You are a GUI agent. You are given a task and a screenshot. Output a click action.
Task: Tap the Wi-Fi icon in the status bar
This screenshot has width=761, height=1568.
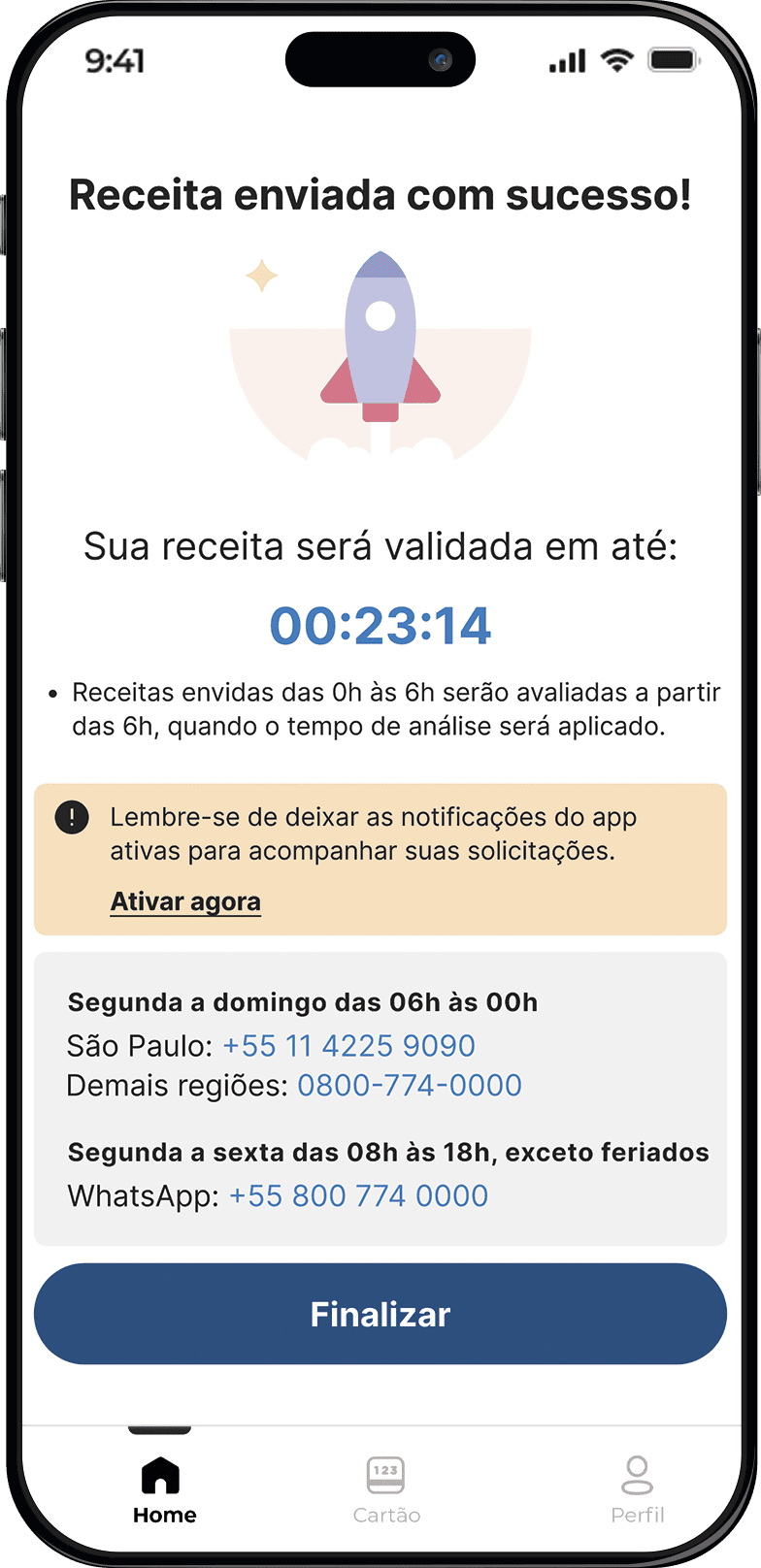(x=618, y=58)
